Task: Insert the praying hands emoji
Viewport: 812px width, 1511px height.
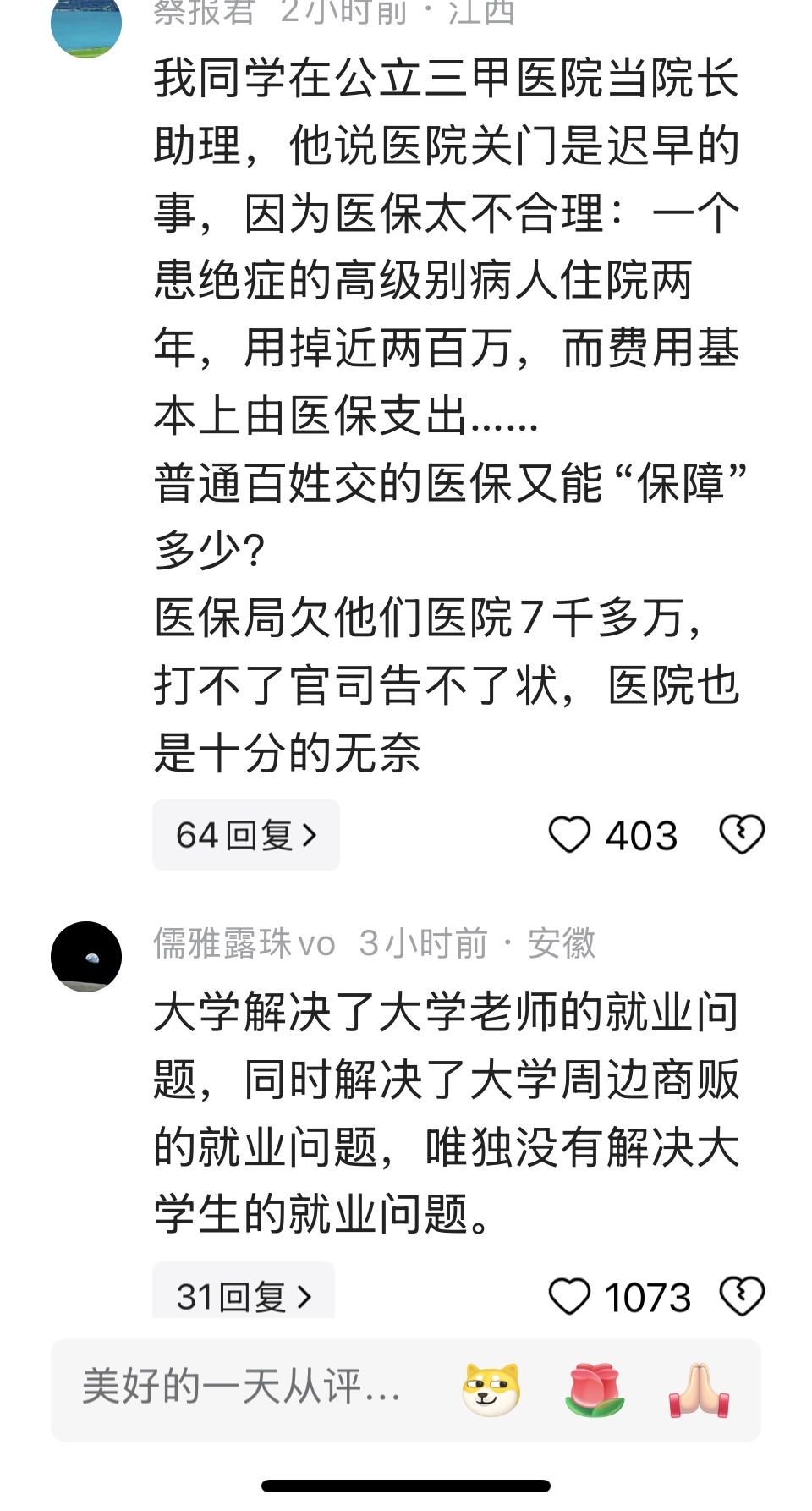Action: (700, 1389)
